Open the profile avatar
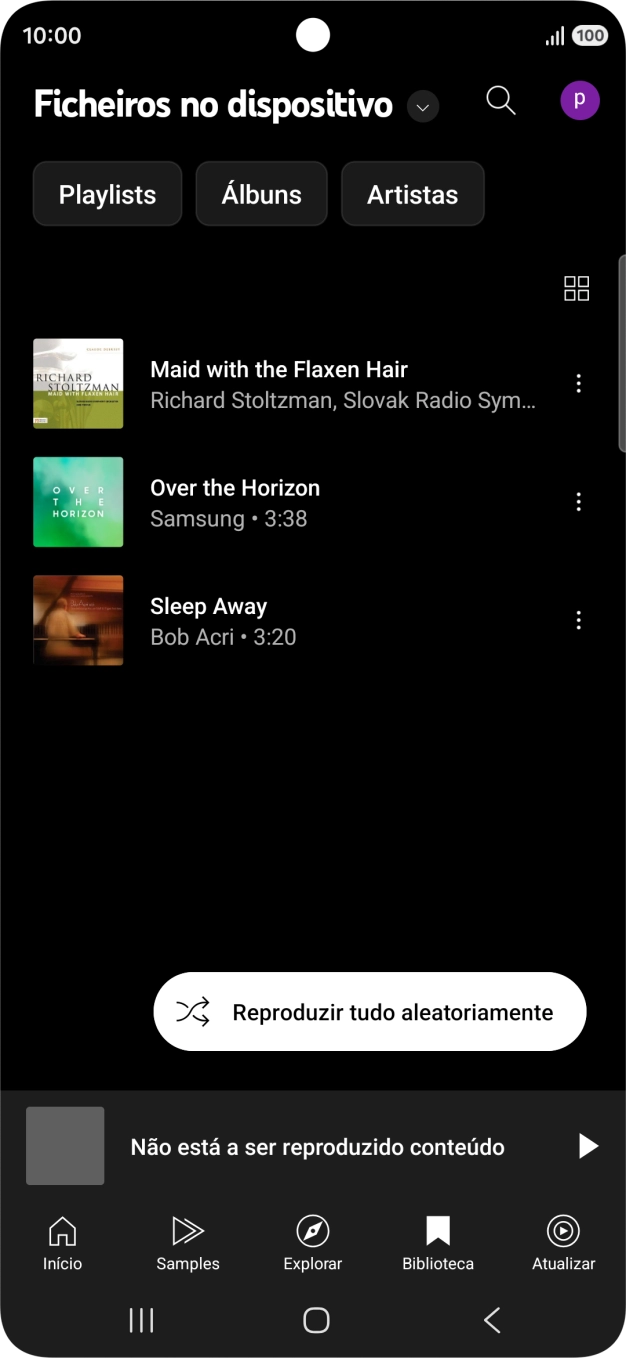Image resolution: width=626 pixels, height=1358 pixels. click(x=579, y=101)
